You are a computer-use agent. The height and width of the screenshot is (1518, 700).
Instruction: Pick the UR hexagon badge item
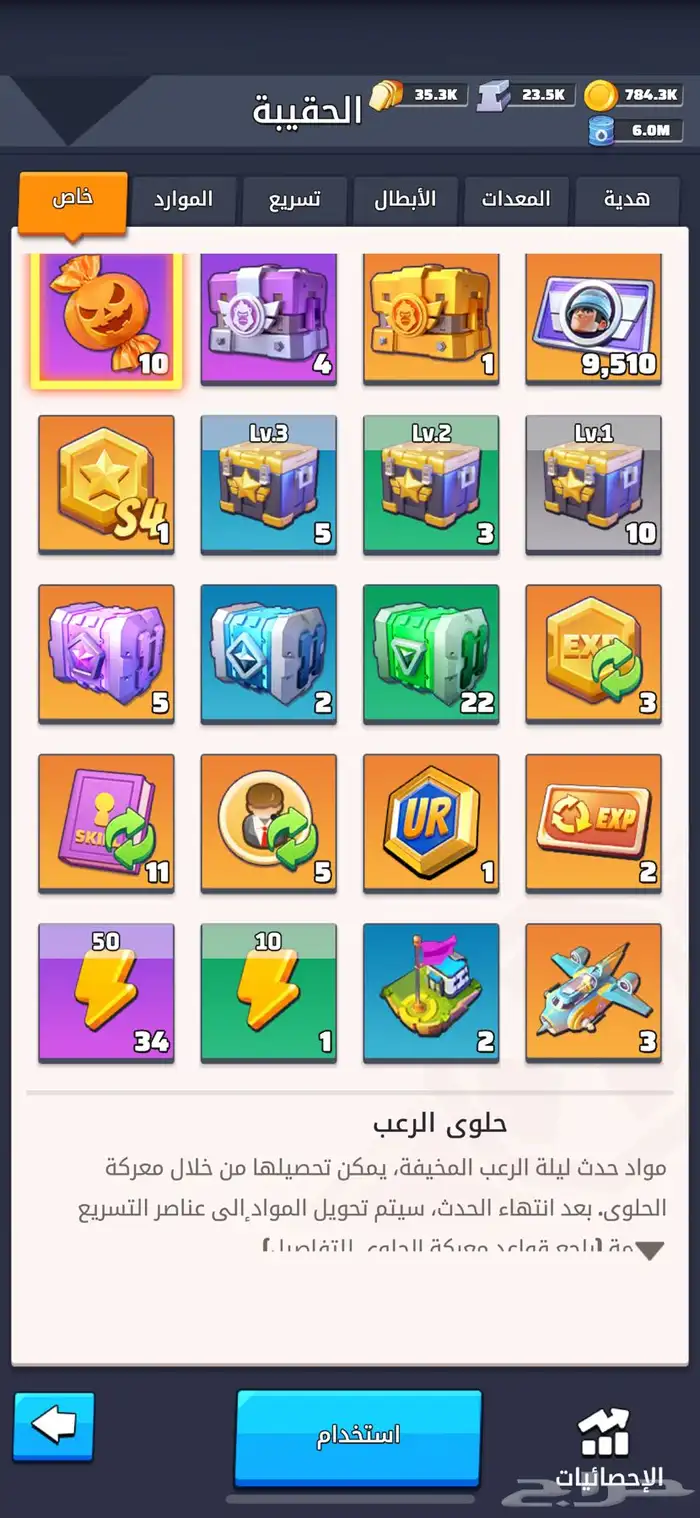point(431,822)
